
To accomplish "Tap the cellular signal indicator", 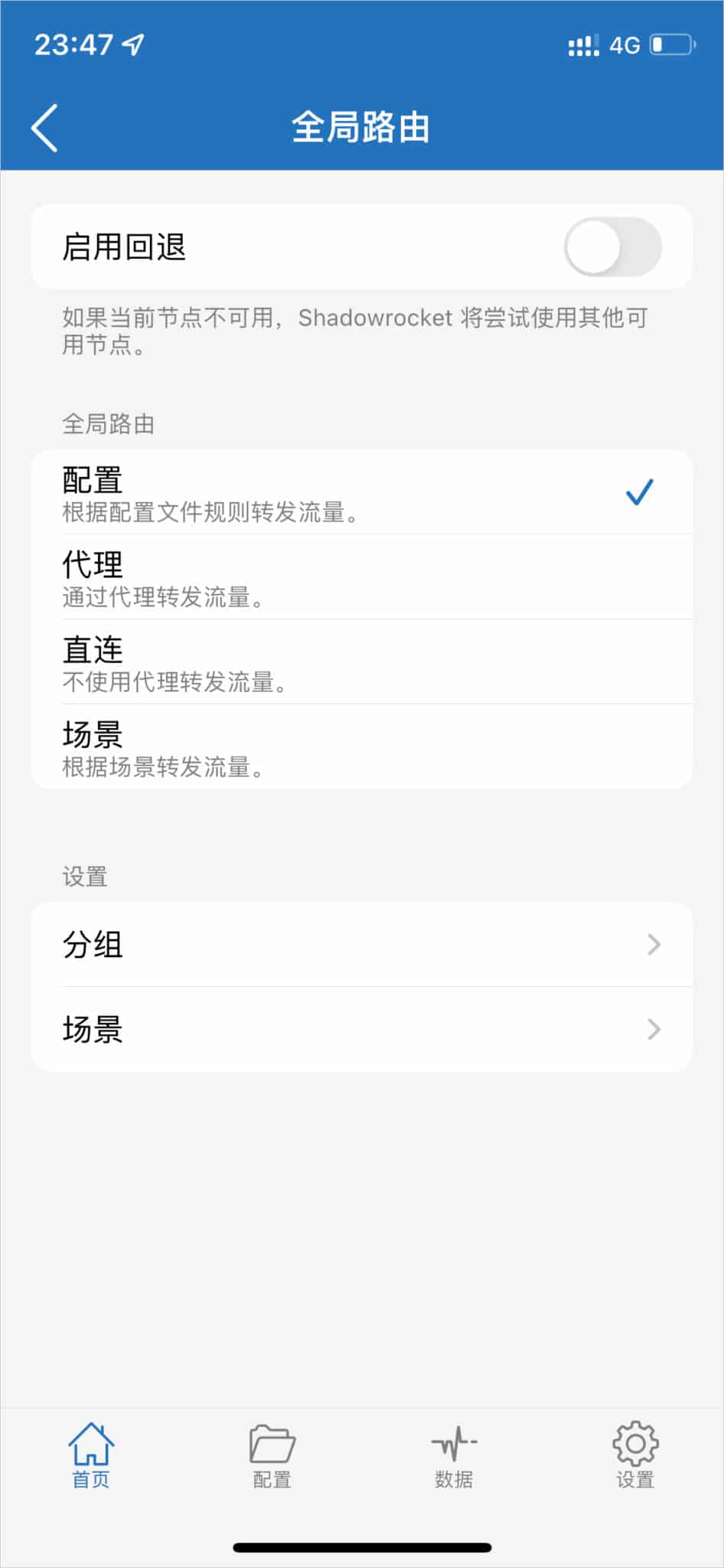I will click(583, 46).
